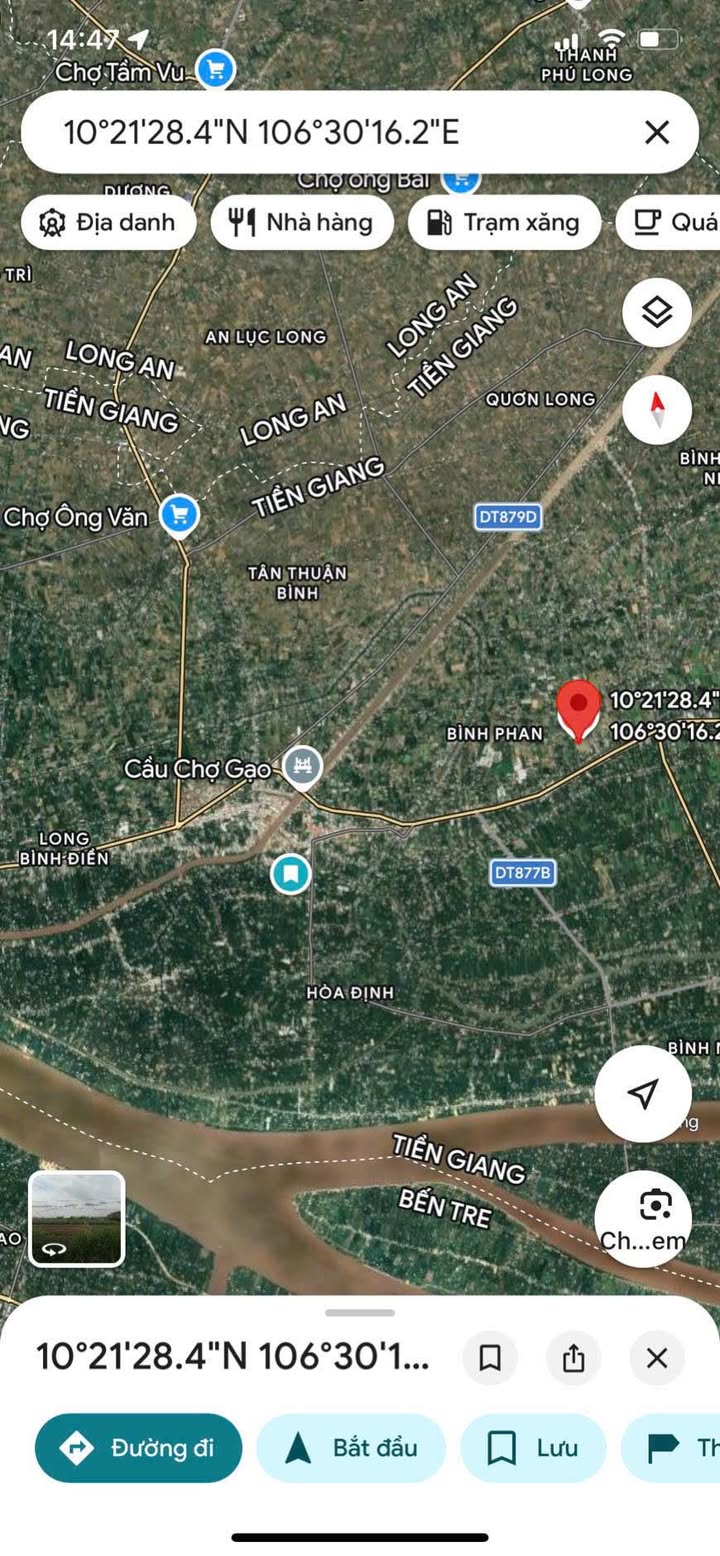Image resolution: width=720 pixels, height=1556 pixels.
Task: Get directions with Đường đi
Action: [139, 1448]
